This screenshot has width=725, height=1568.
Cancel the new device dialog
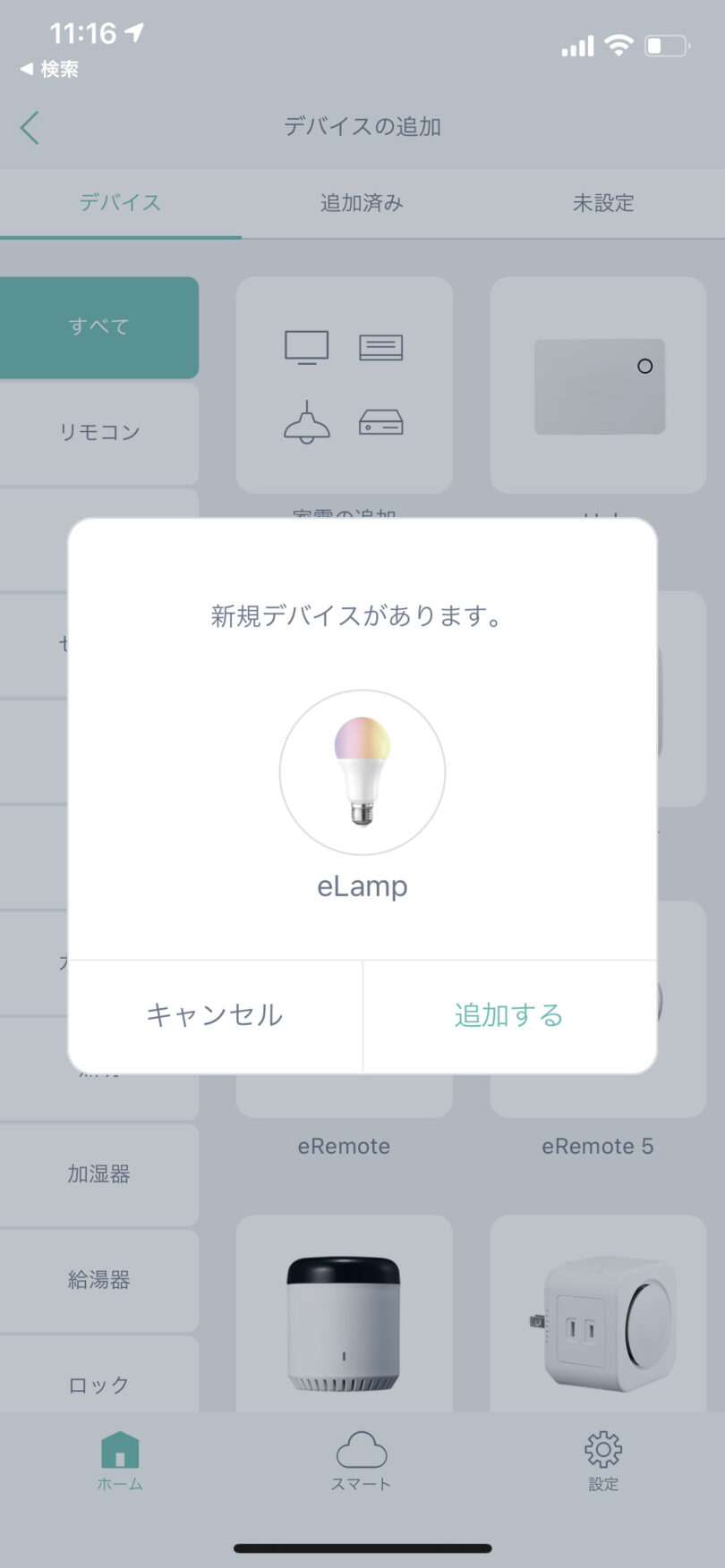coord(215,1015)
